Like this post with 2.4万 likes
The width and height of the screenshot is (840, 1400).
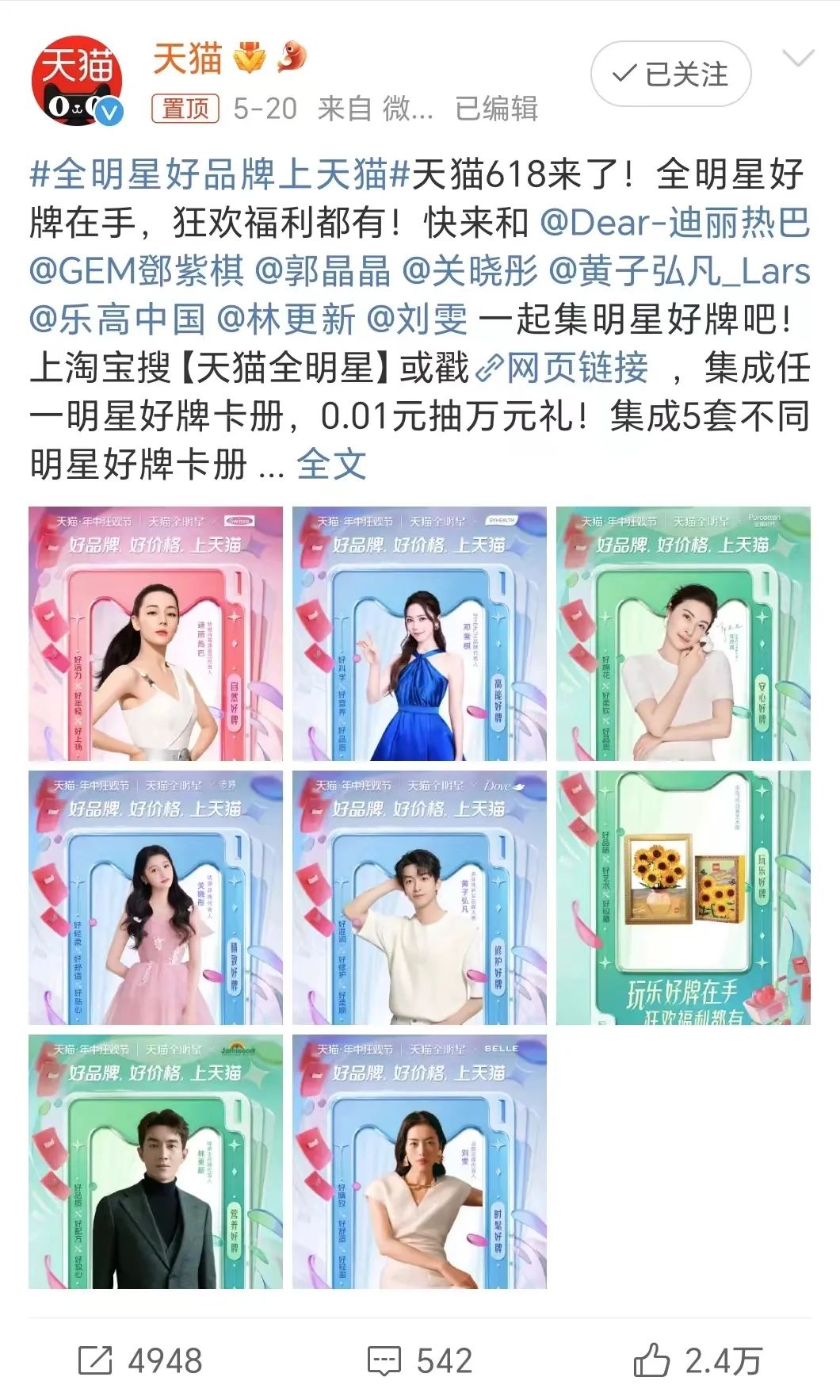point(697,1361)
